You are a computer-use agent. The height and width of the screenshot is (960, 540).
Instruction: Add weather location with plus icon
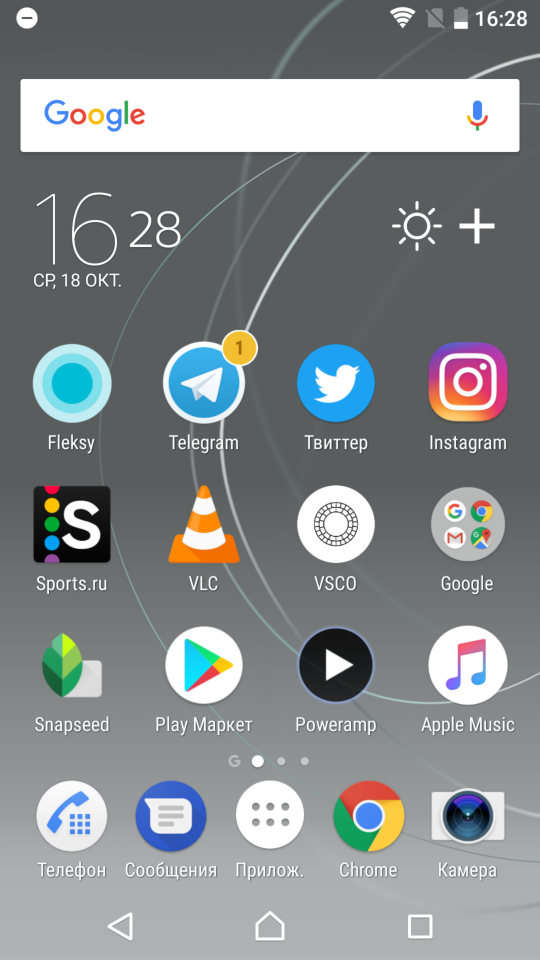coord(477,225)
